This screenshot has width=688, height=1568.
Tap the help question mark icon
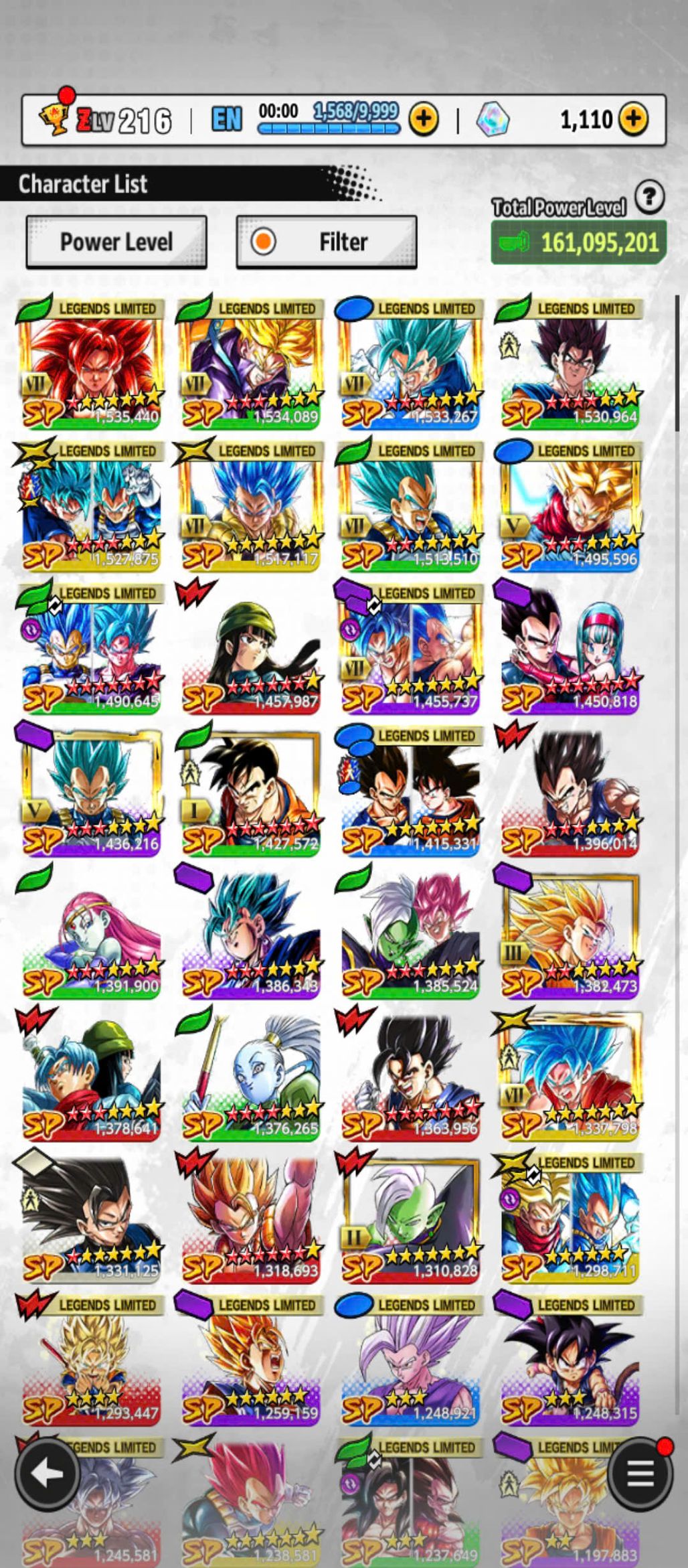tap(649, 198)
